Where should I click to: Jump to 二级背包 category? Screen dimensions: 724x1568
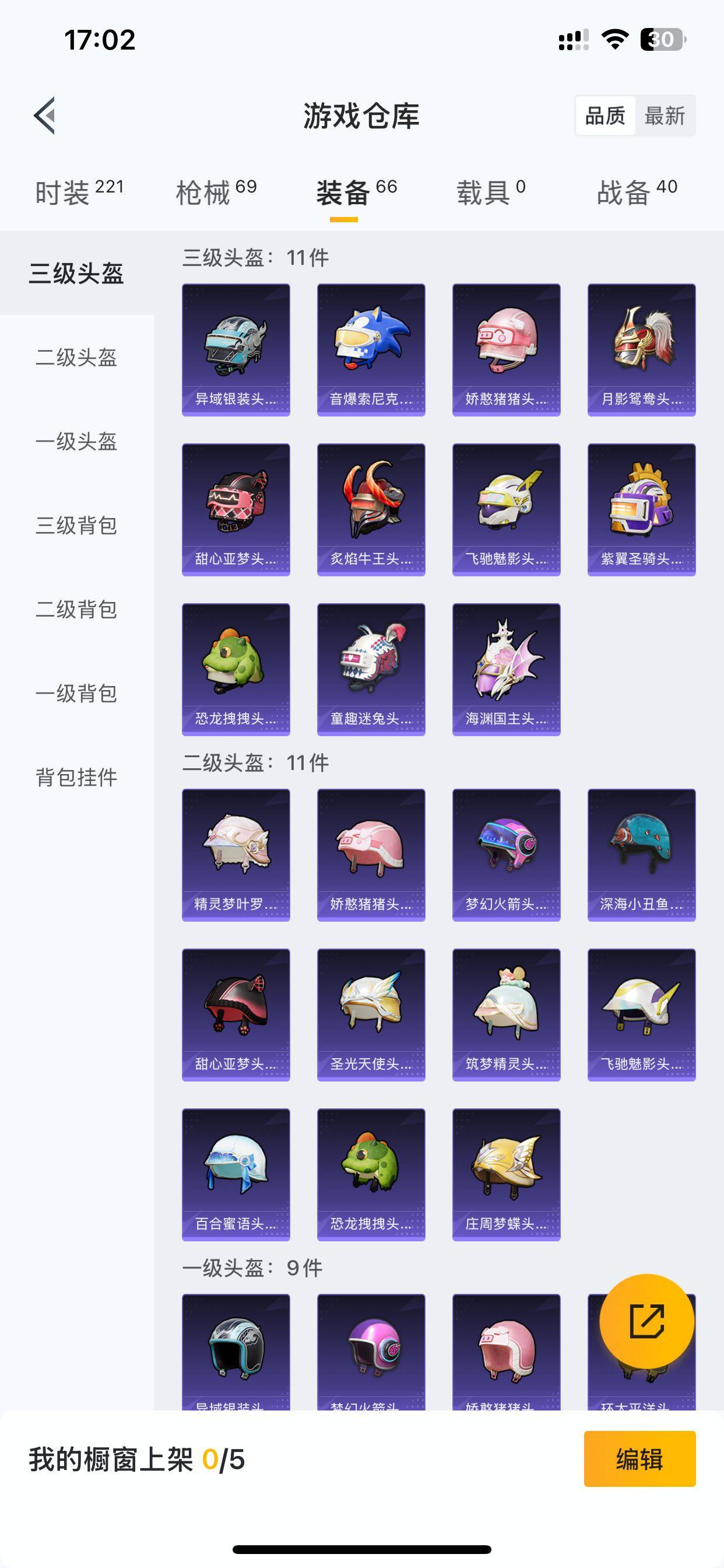pos(77,610)
